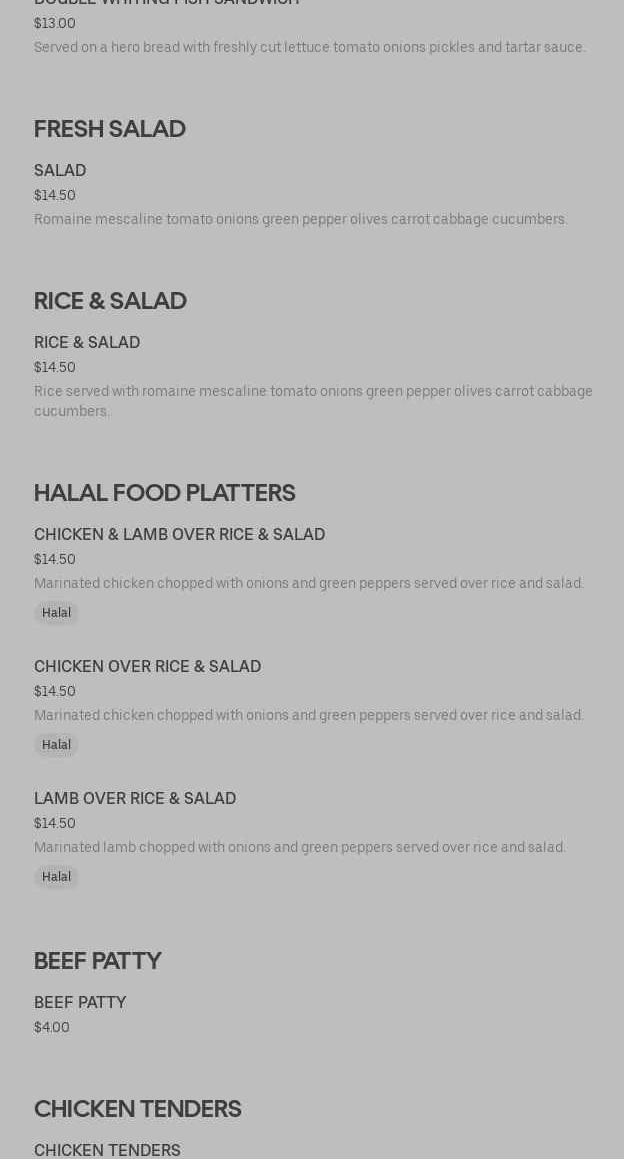The height and width of the screenshot is (1159, 624).
Task: View LAMB OVER RICE & SALAD details
Action: (x=135, y=799)
